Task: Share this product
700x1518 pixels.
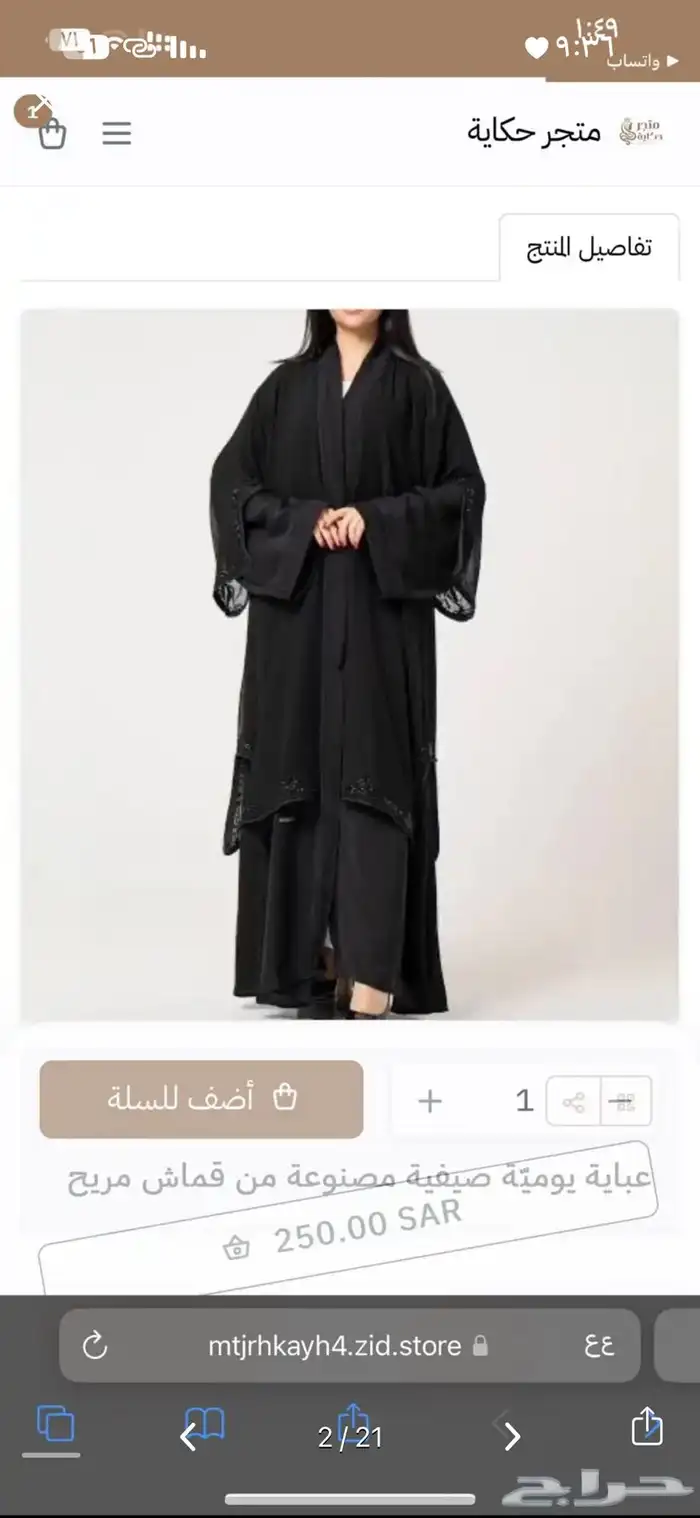Action: coord(574,1102)
